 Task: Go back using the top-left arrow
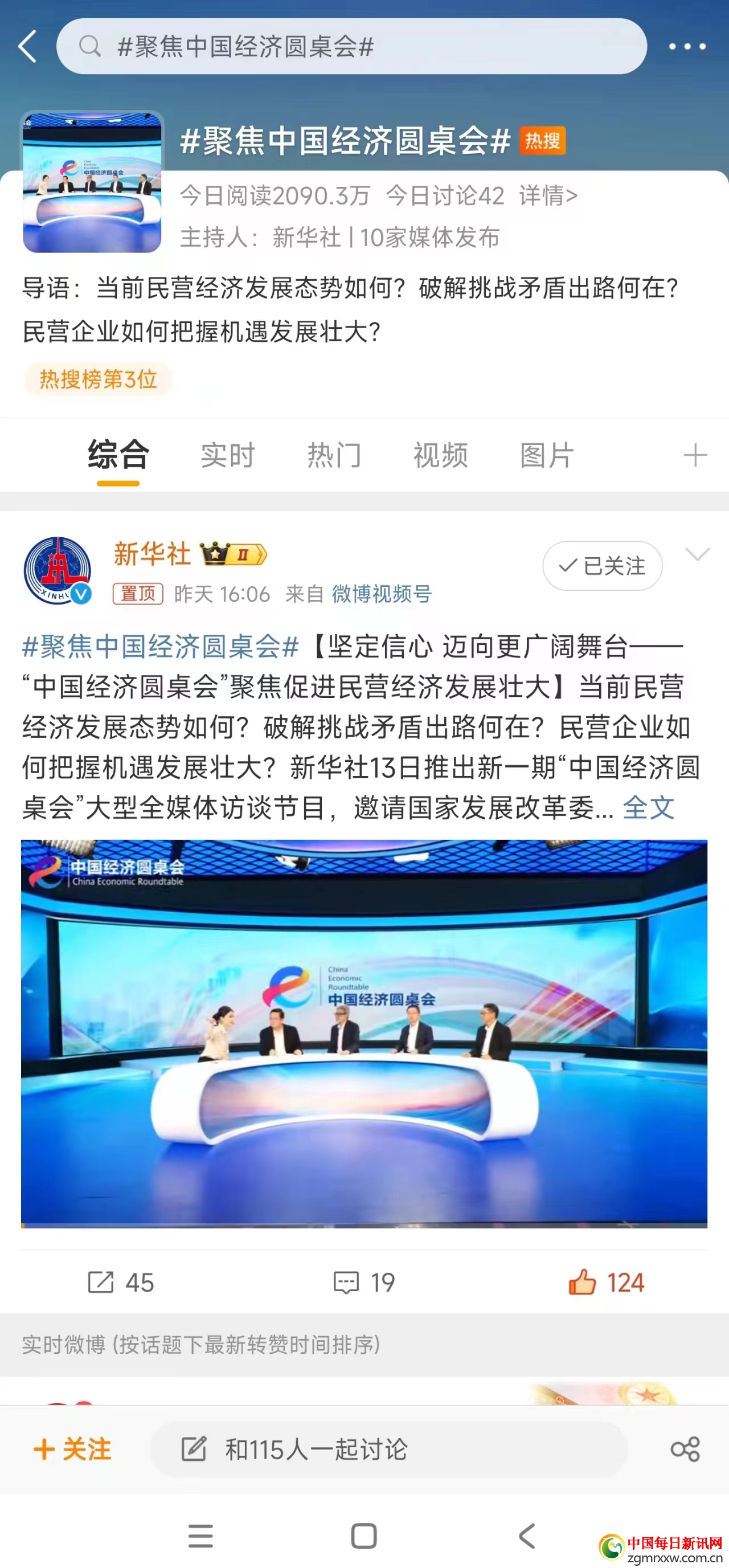(27, 46)
